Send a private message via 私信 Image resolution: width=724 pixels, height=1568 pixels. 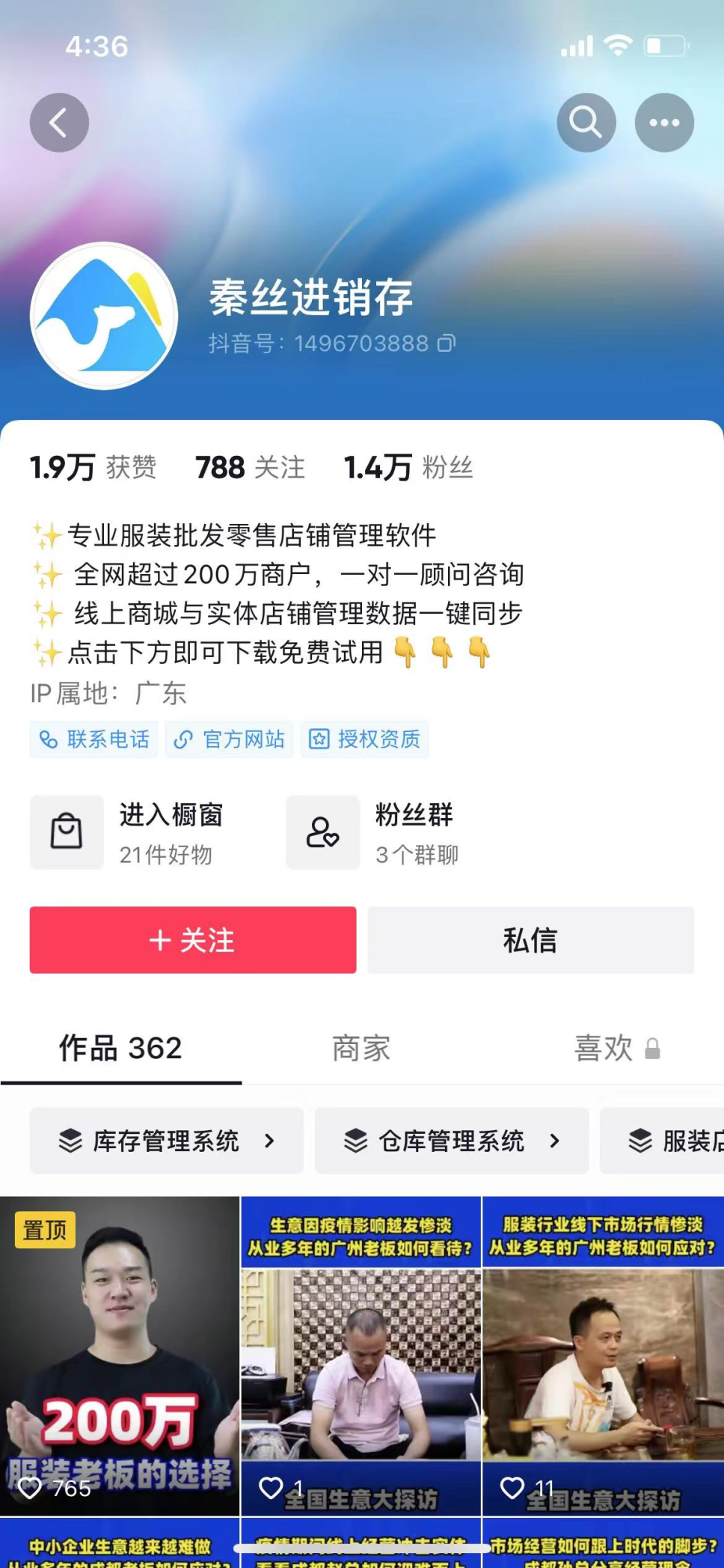pyautogui.click(x=530, y=940)
